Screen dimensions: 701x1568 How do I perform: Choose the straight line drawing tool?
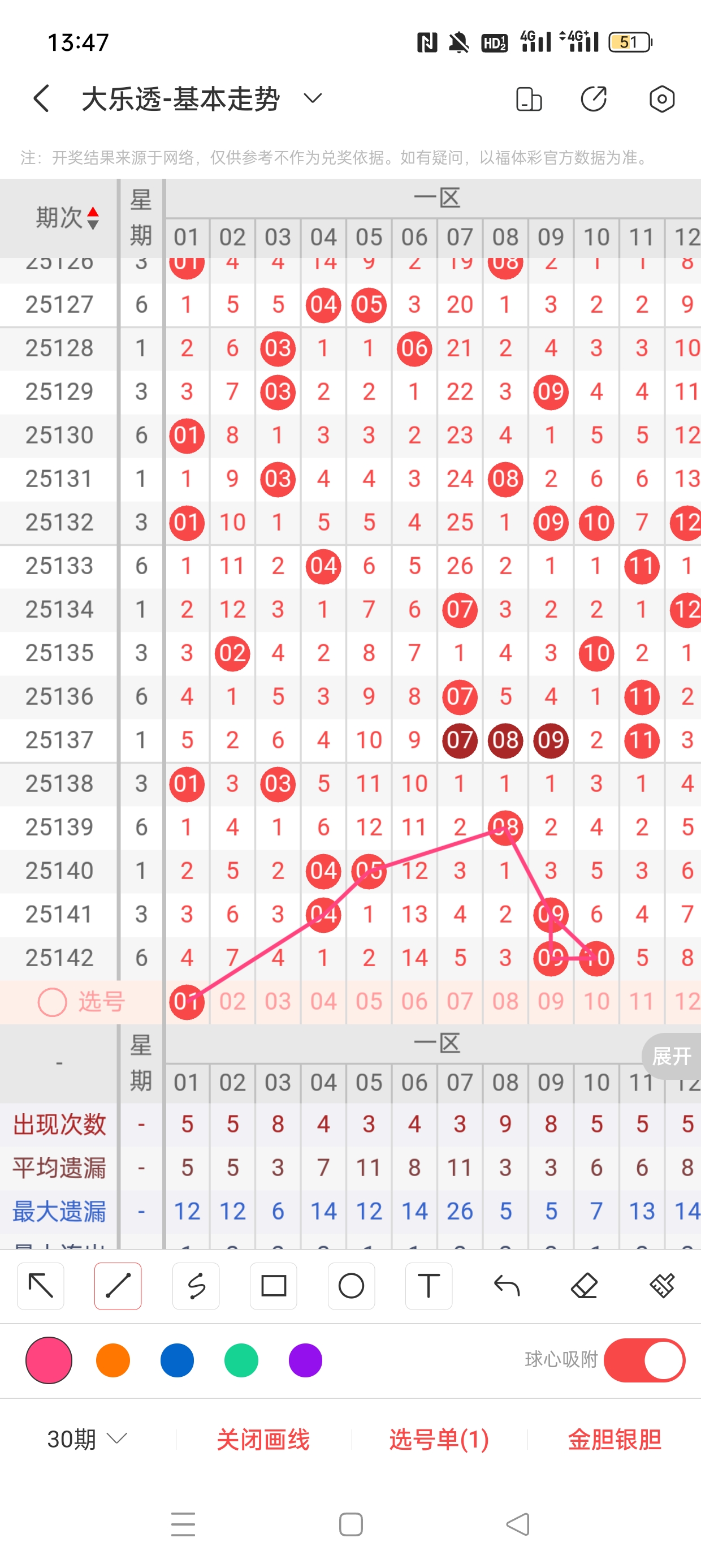pyautogui.click(x=118, y=1286)
